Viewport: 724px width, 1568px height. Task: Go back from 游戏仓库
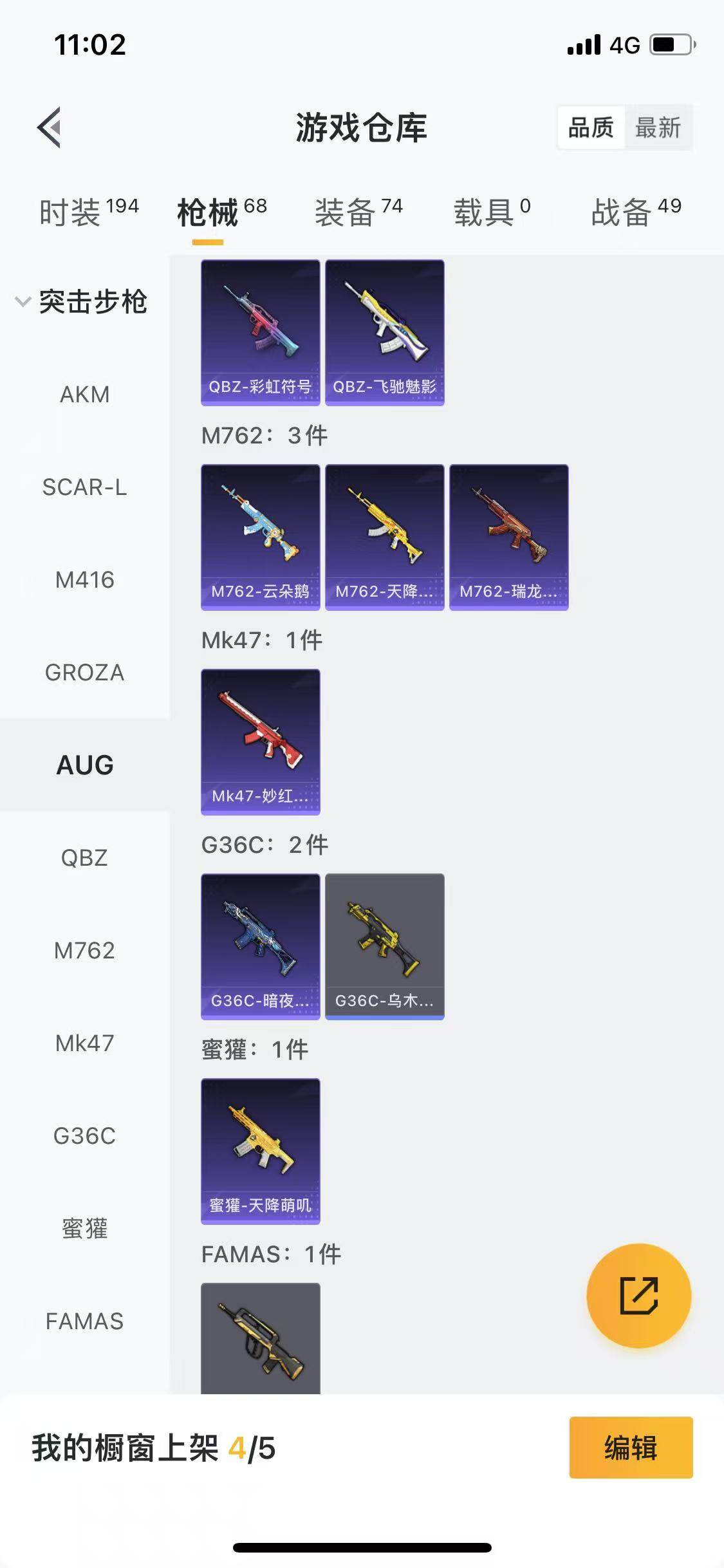coord(50,127)
